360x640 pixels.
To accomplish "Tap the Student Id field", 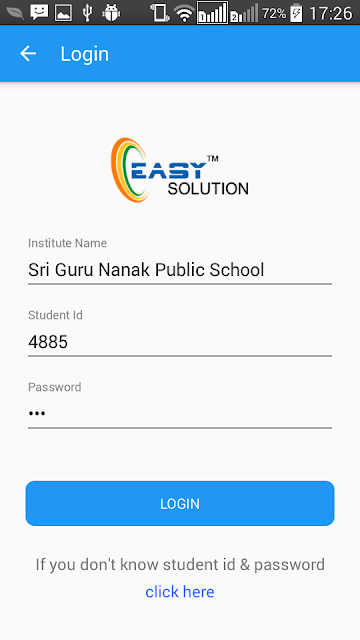I will click(180, 342).
